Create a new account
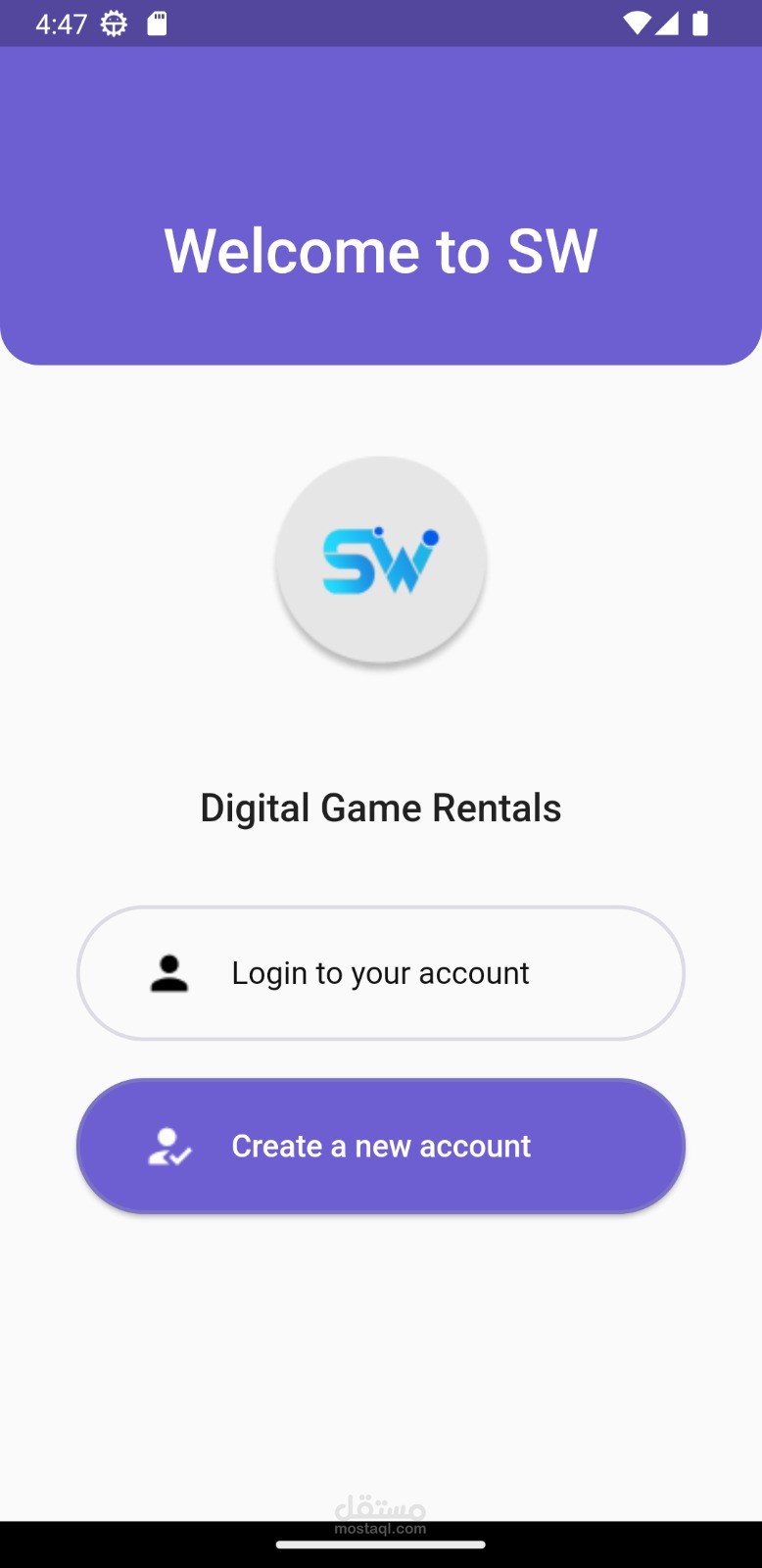The image size is (762, 1568). coord(380,1146)
